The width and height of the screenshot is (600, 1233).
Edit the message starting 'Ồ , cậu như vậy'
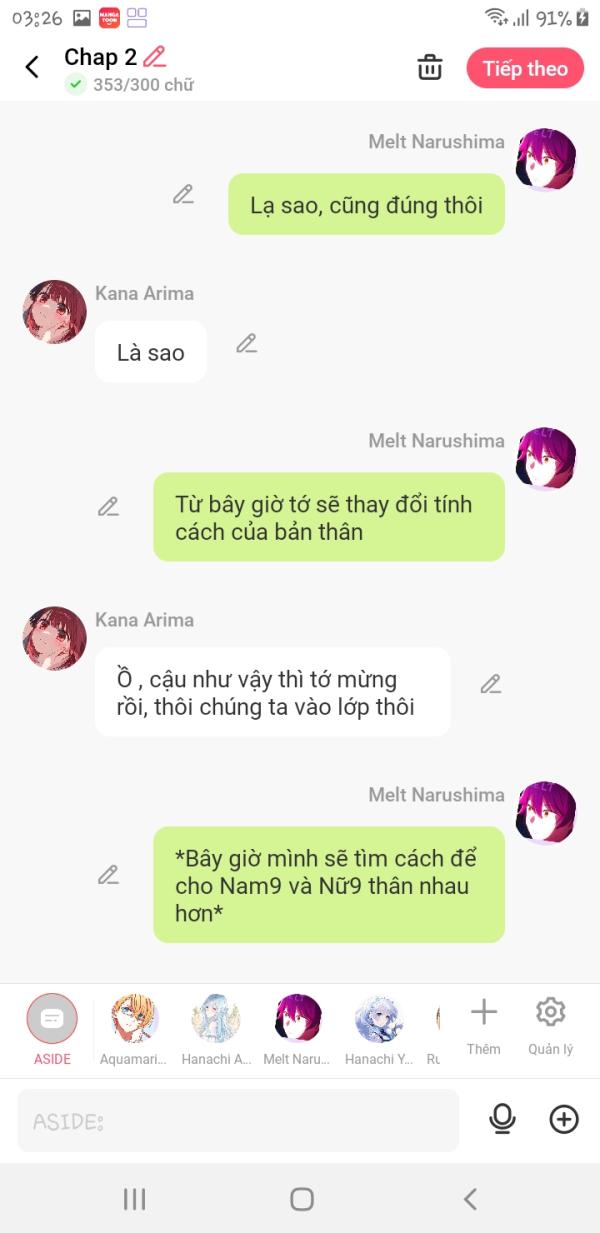pos(490,684)
